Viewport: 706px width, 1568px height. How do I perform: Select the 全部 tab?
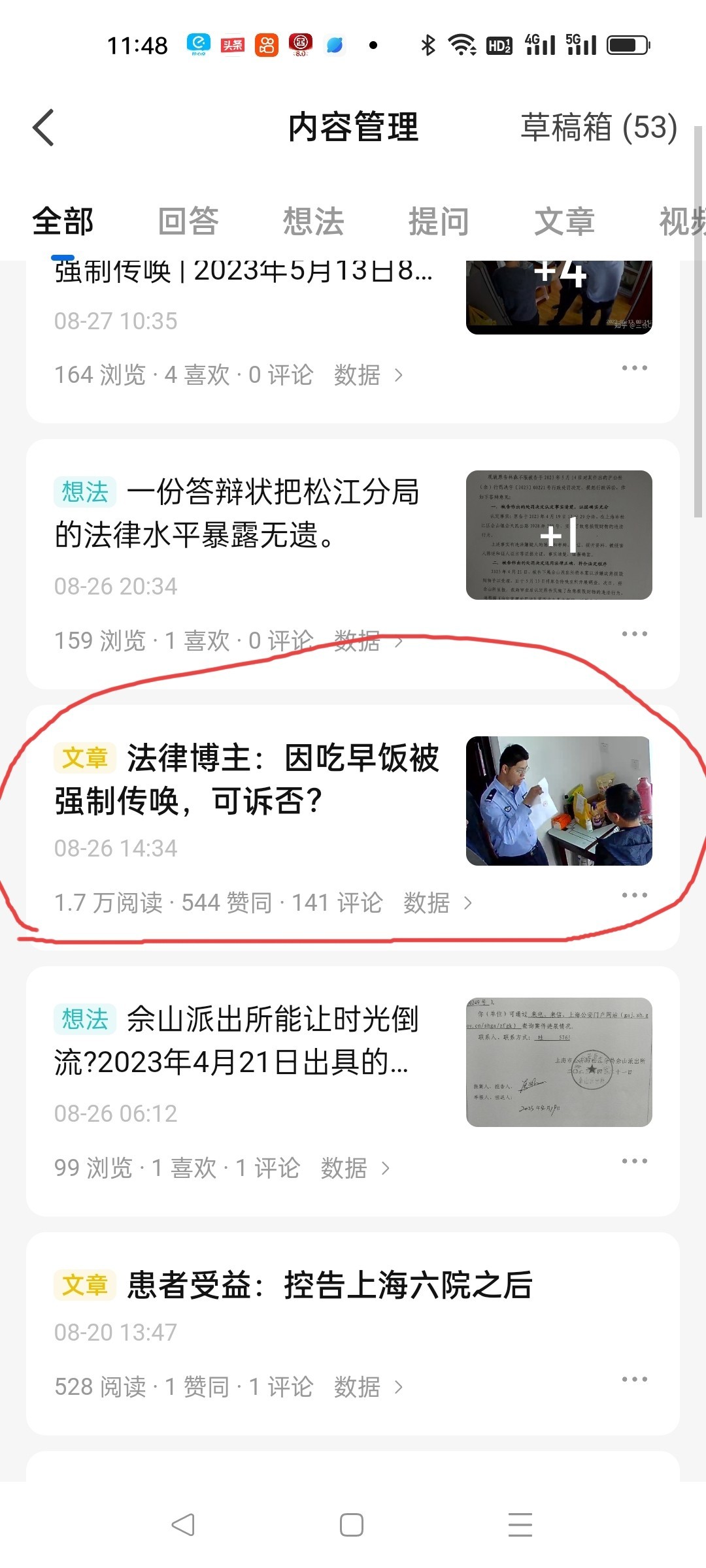pyautogui.click(x=63, y=221)
